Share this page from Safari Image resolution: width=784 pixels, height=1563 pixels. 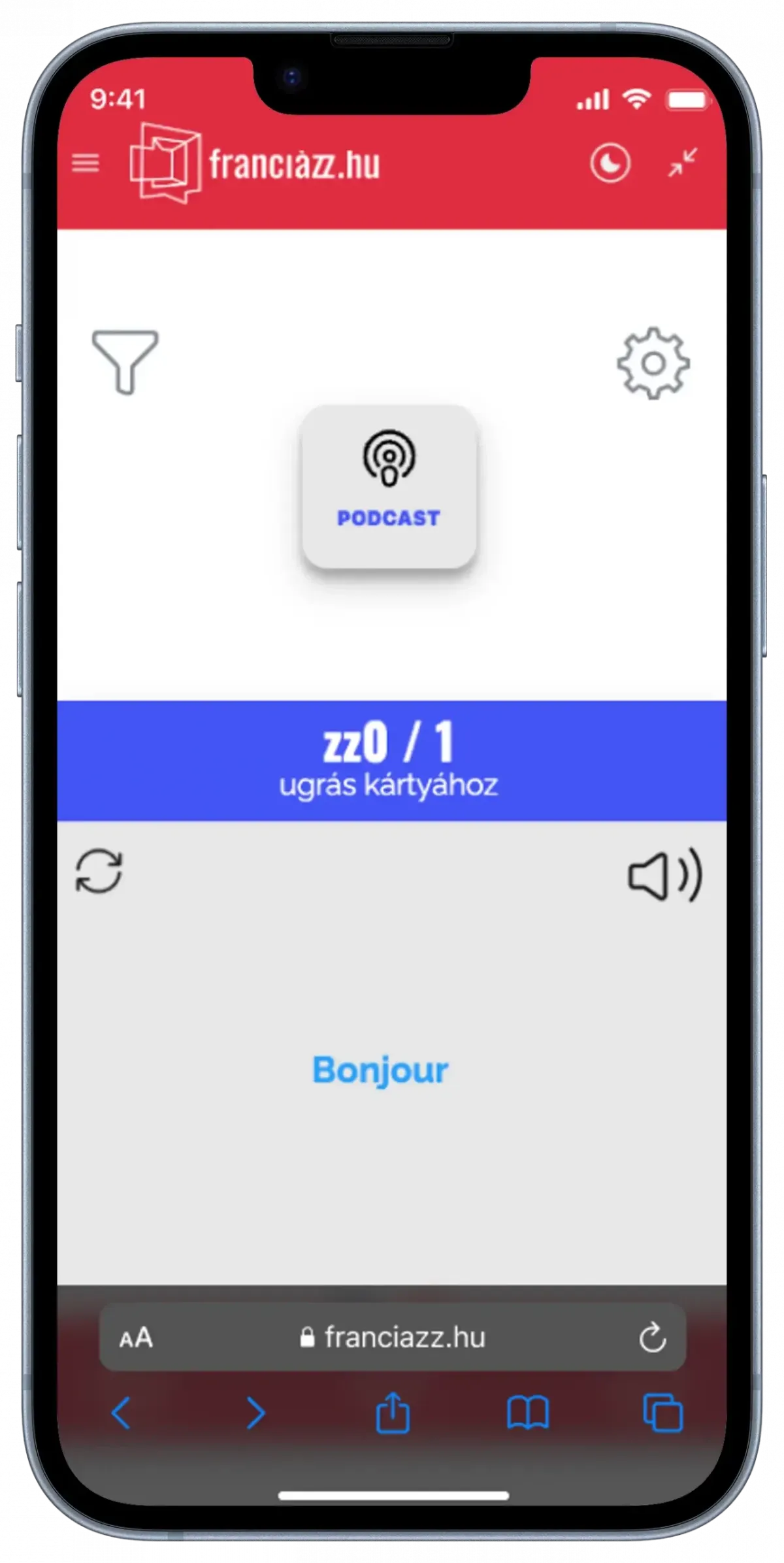393,1413
